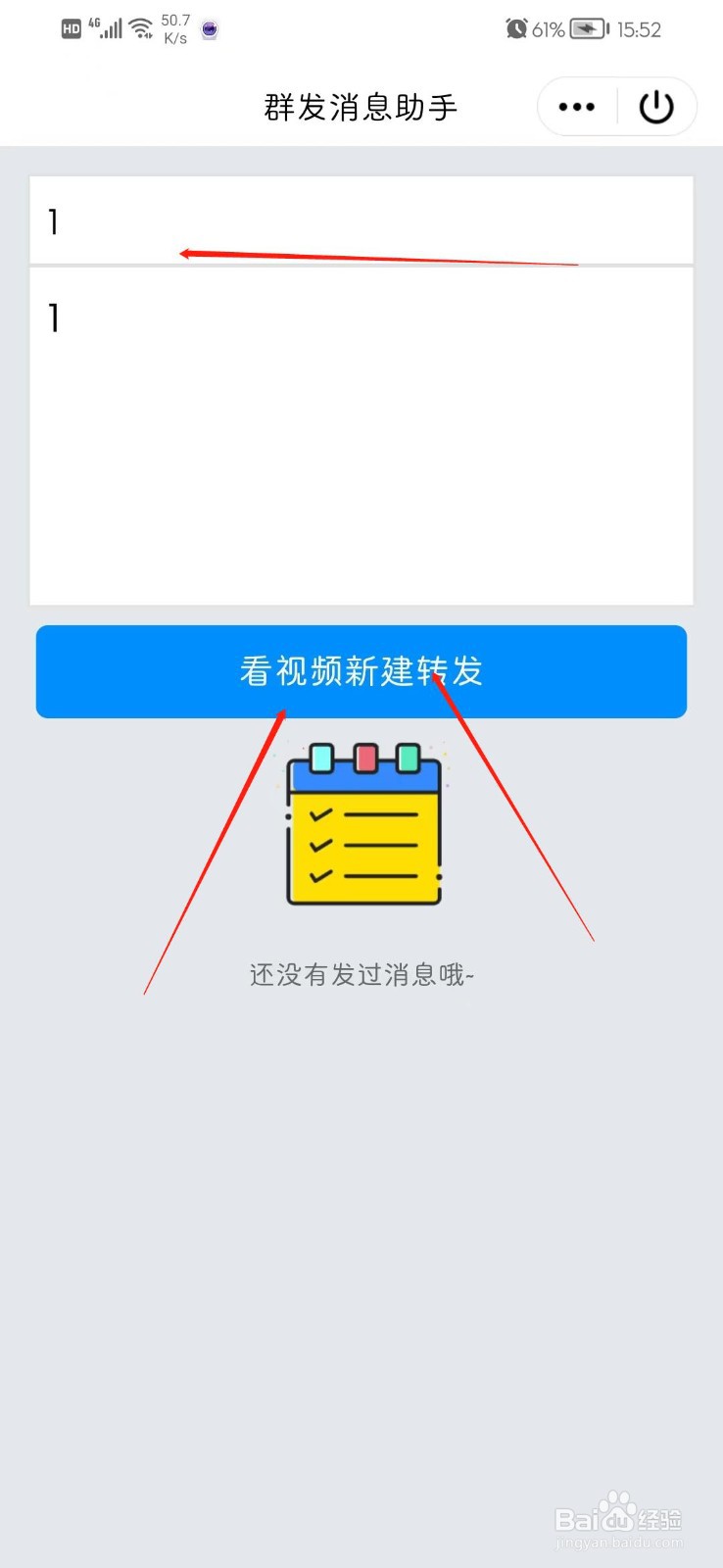Viewport: 723px width, 1568px height.
Task: Tap the Baidu 经验 watermark logo
Action: click(x=620, y=1521)
